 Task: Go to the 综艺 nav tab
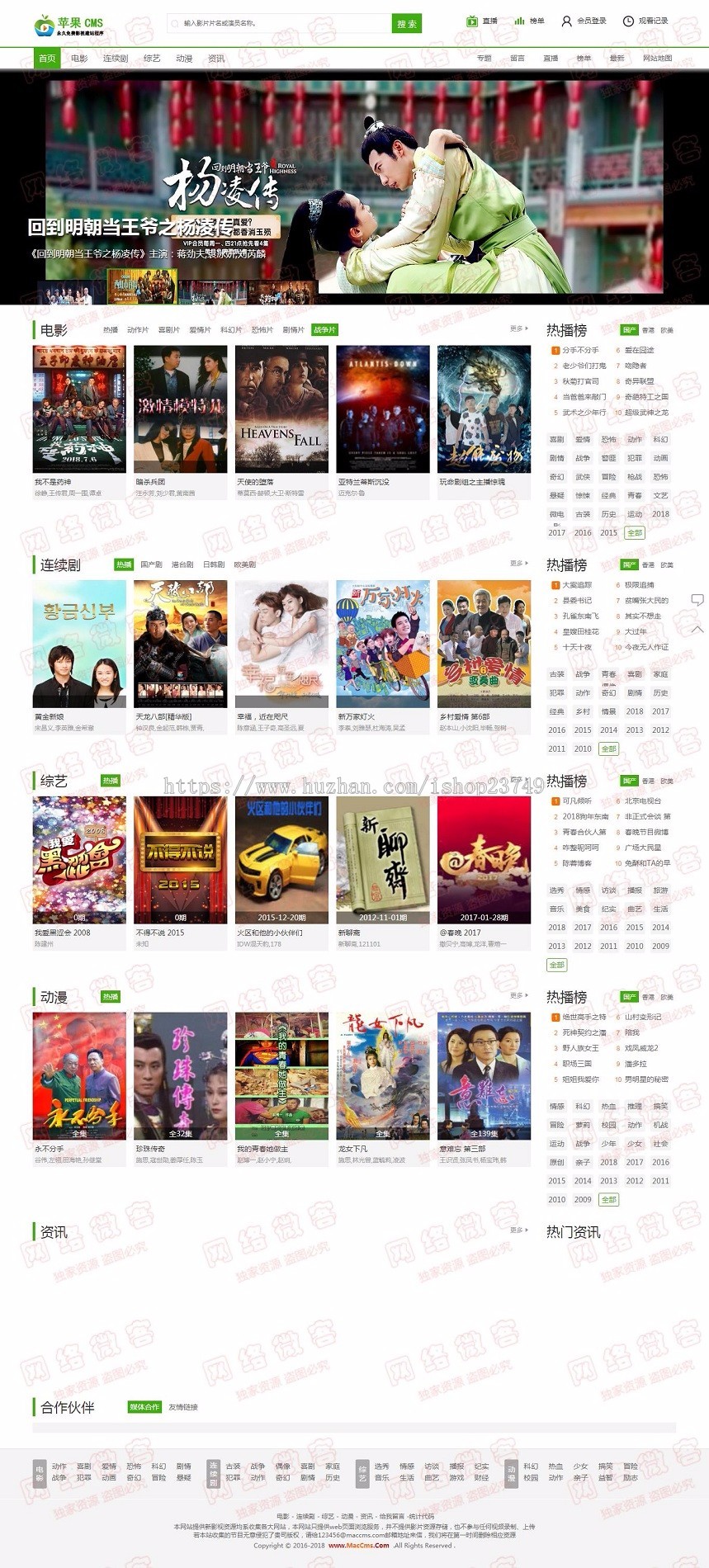(x=152, y=59)
